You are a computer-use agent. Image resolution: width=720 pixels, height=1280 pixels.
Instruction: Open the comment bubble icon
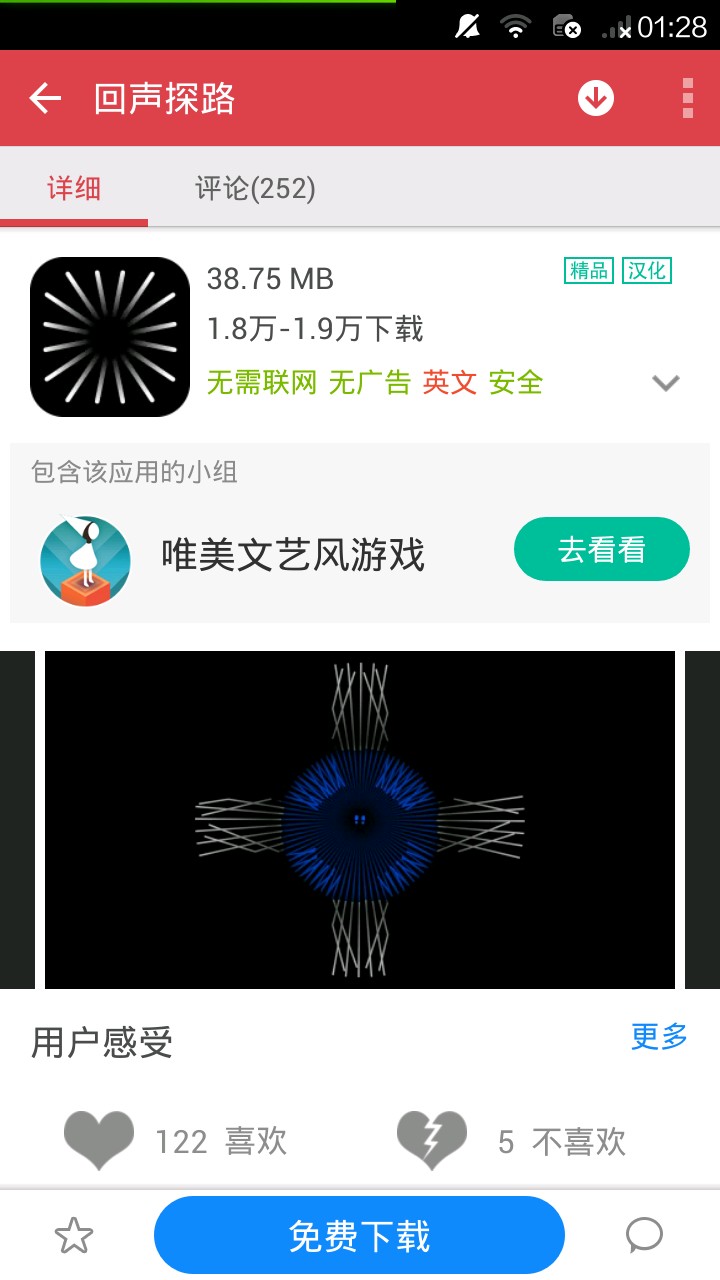point(644,1237)
